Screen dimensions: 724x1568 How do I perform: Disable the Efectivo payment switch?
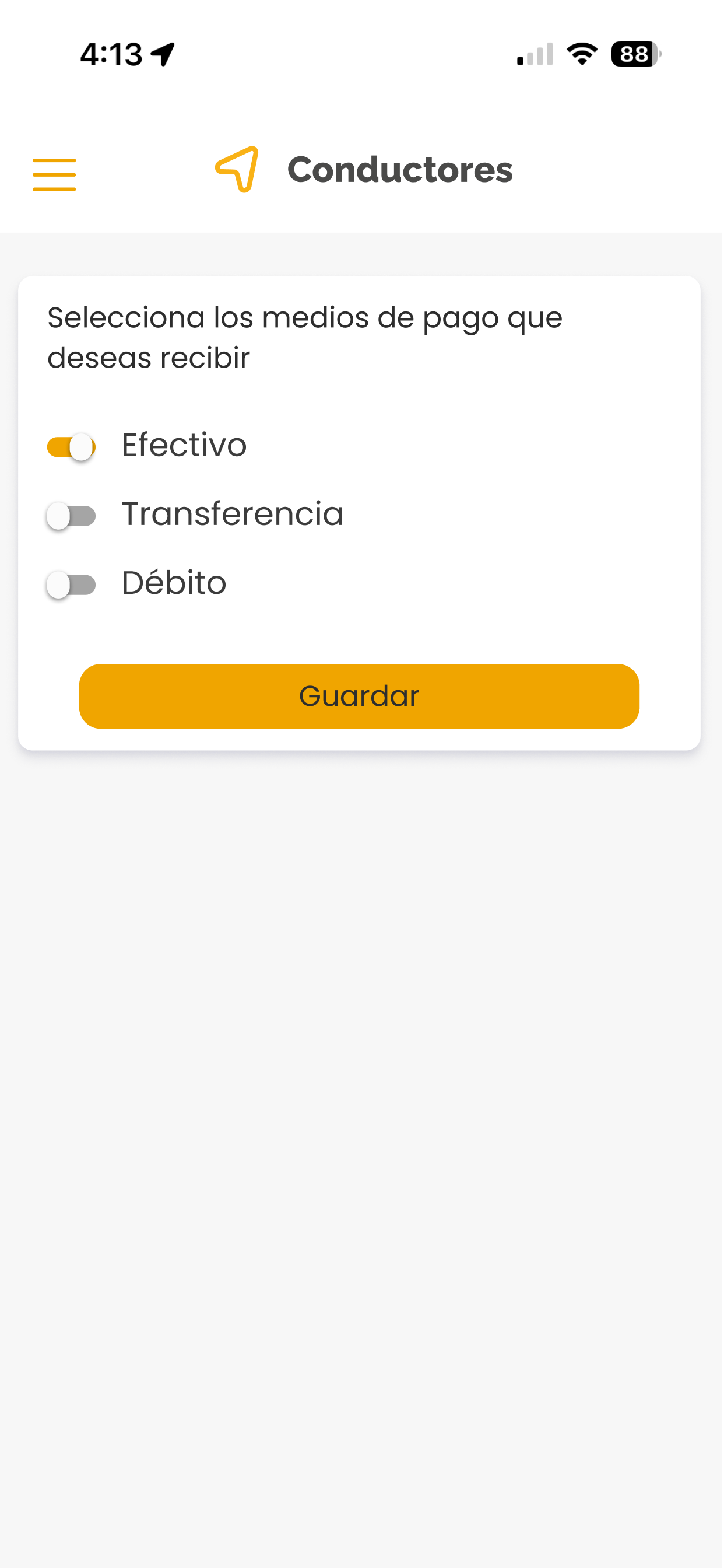point(71,447)
